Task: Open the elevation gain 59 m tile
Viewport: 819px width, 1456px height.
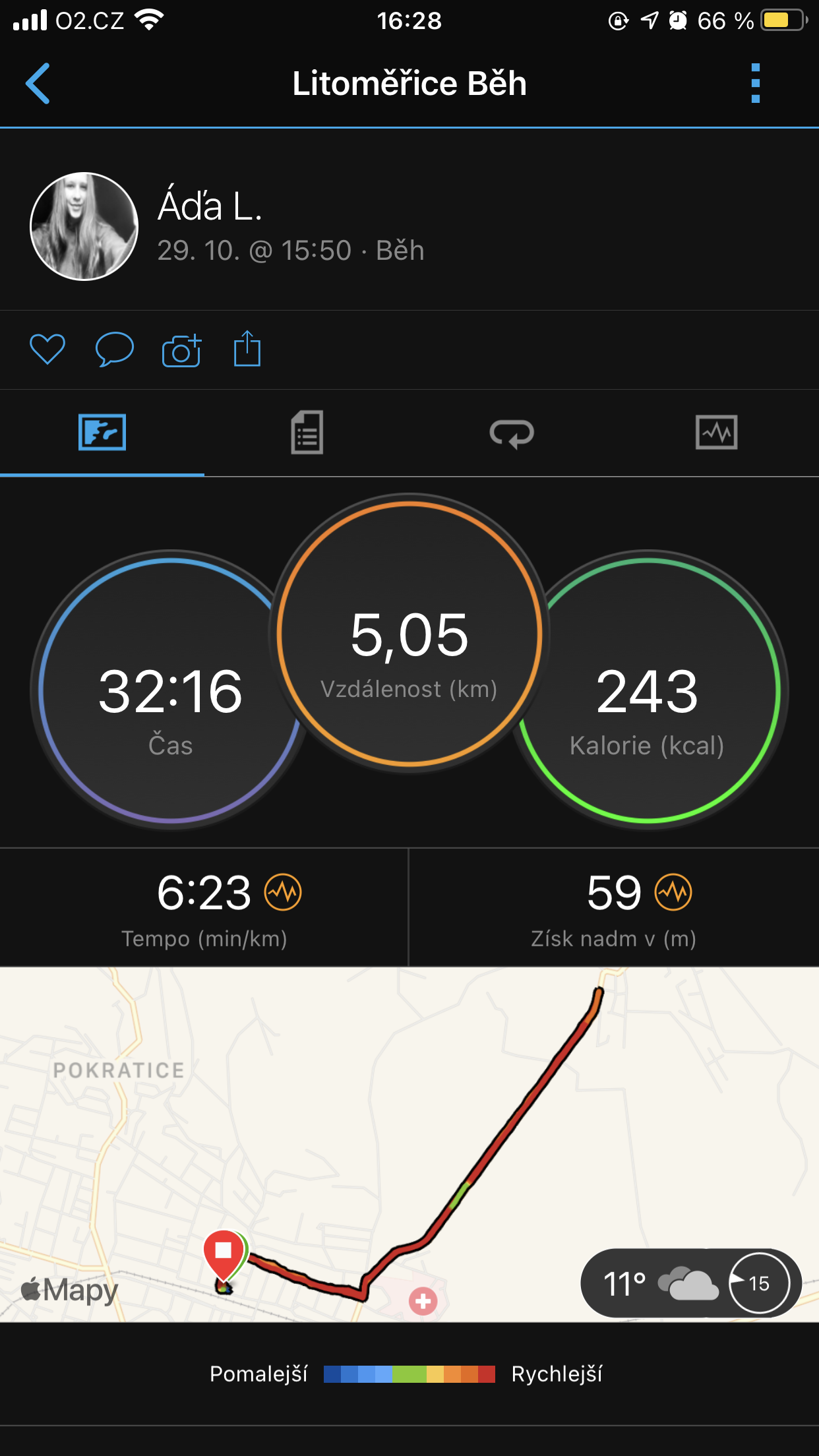Action: point(614,908)
